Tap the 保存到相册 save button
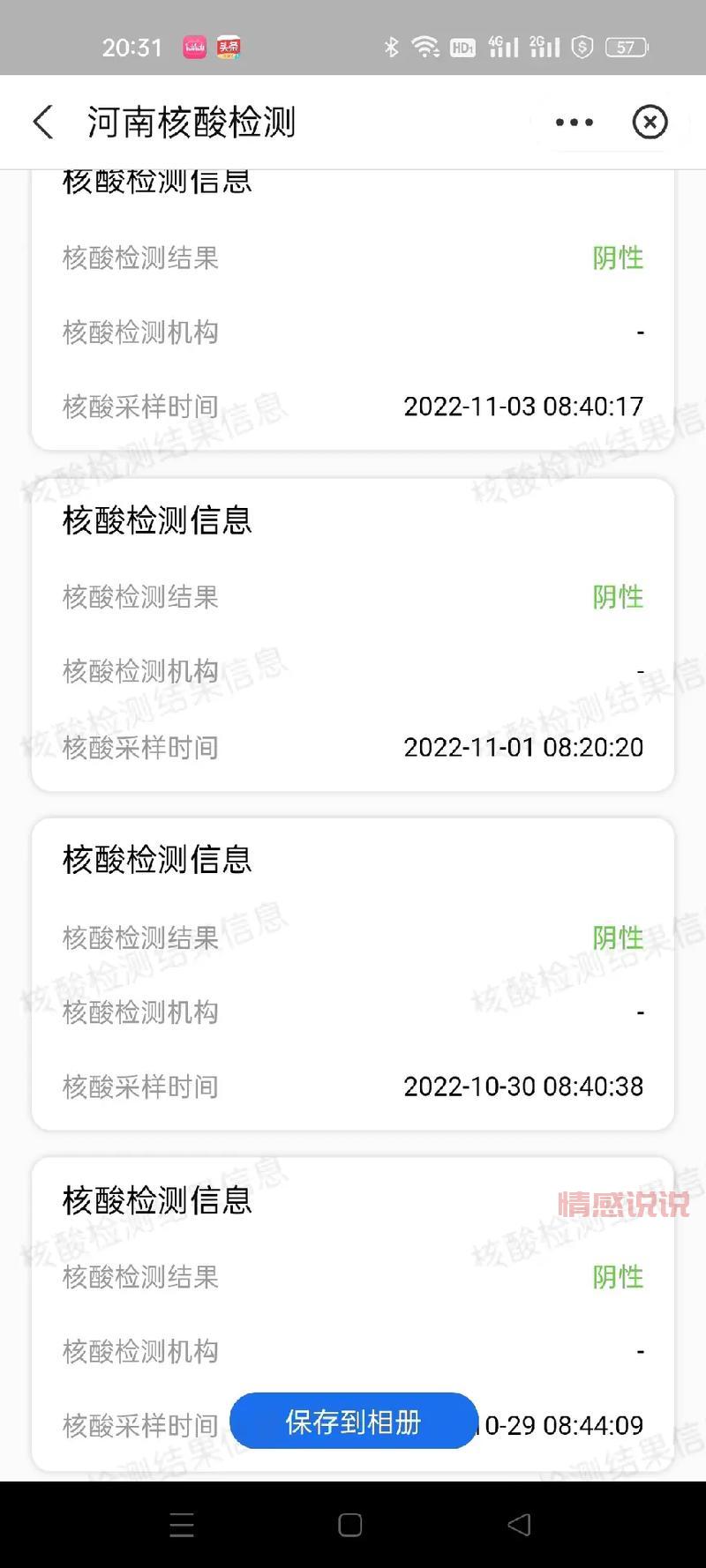This screenshot has width=706, height=1568. coord(352,1421)
